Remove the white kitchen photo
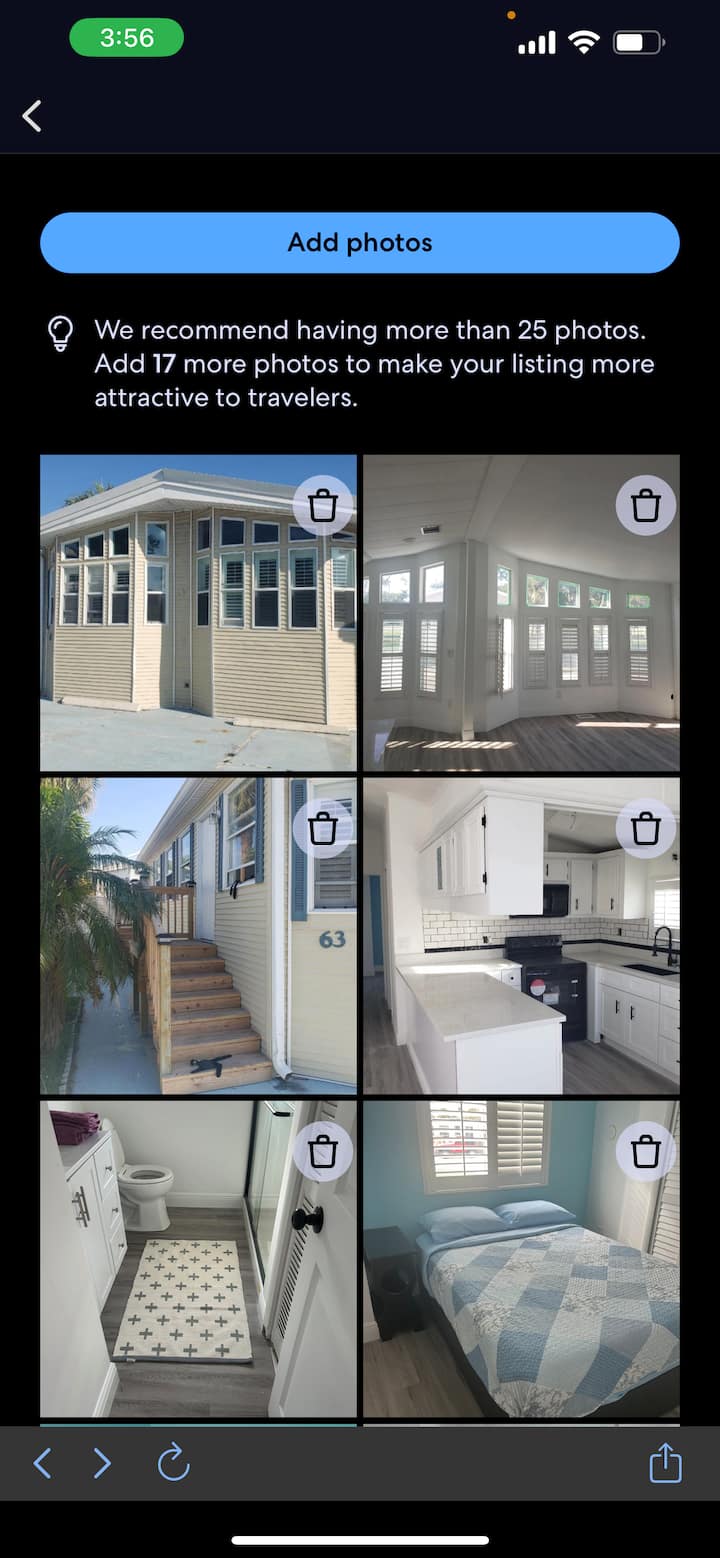The width and height of the screenshot is (720, 1558). 646,829
